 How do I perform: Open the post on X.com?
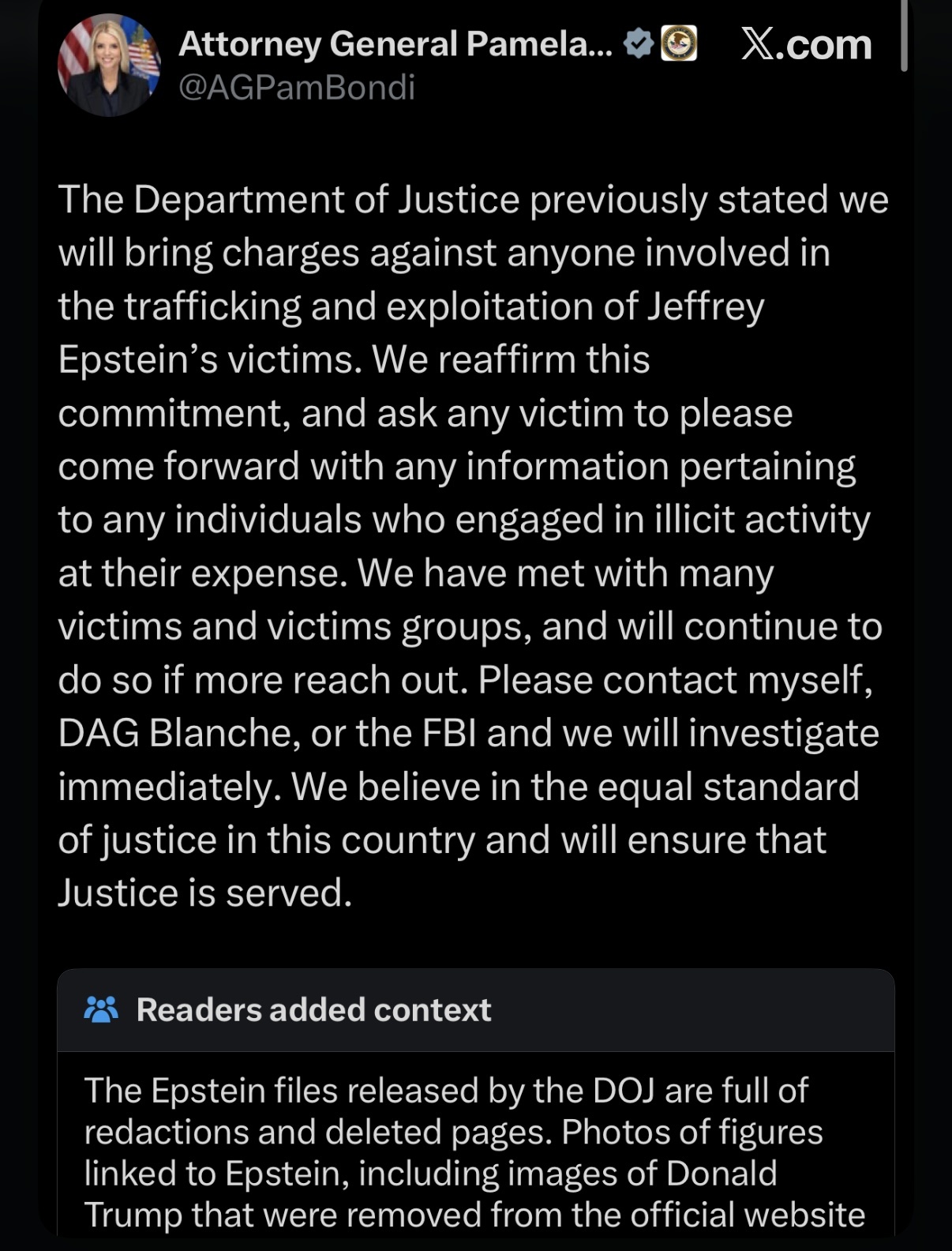[x=806, y=44]
